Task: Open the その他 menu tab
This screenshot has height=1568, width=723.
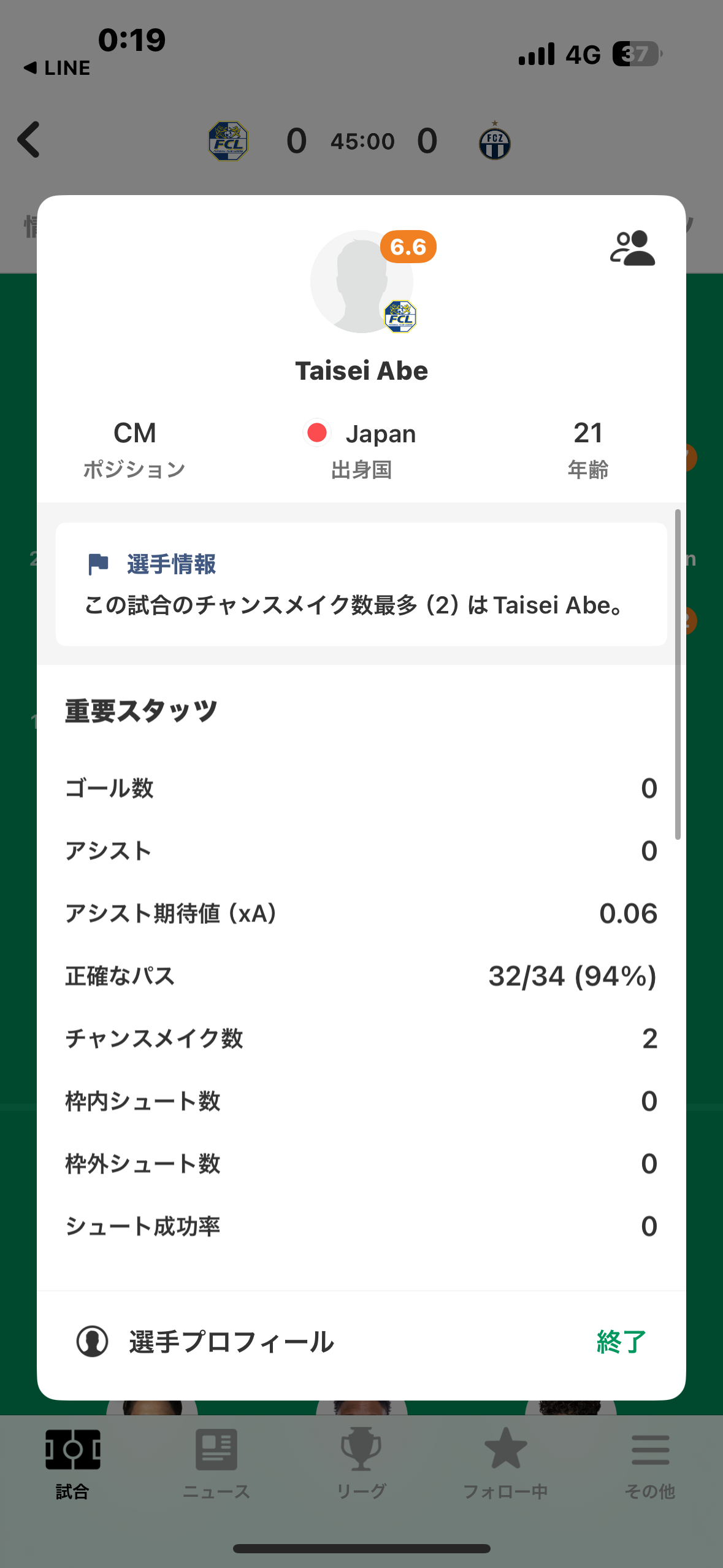Action: (650, 1464)
